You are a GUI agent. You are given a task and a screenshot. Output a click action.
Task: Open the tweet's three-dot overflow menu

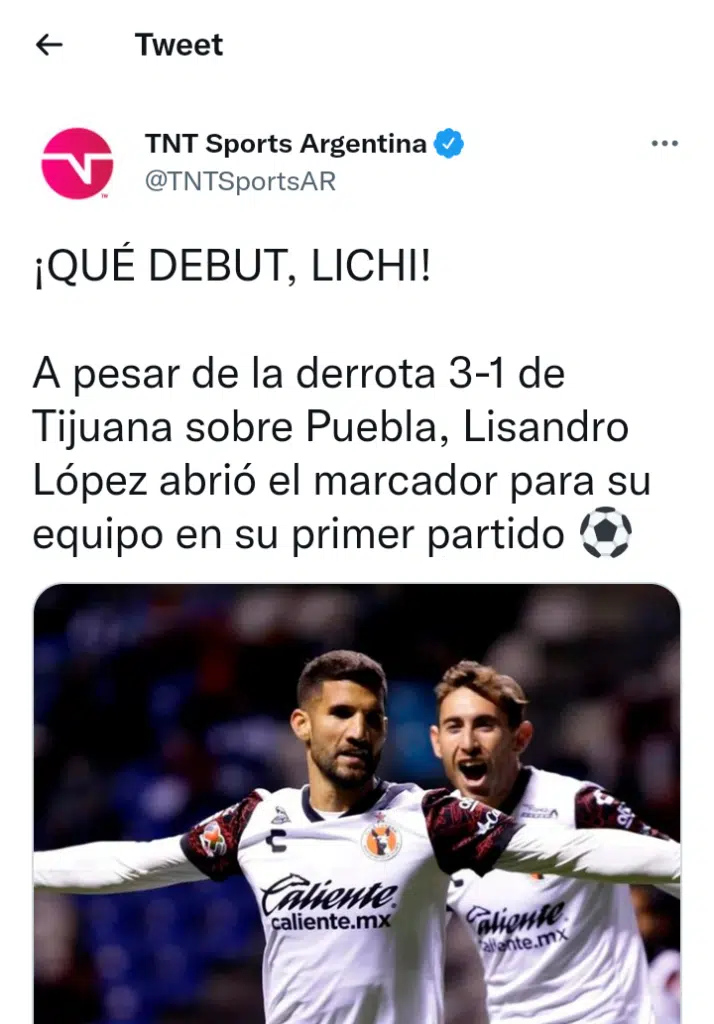664,144
